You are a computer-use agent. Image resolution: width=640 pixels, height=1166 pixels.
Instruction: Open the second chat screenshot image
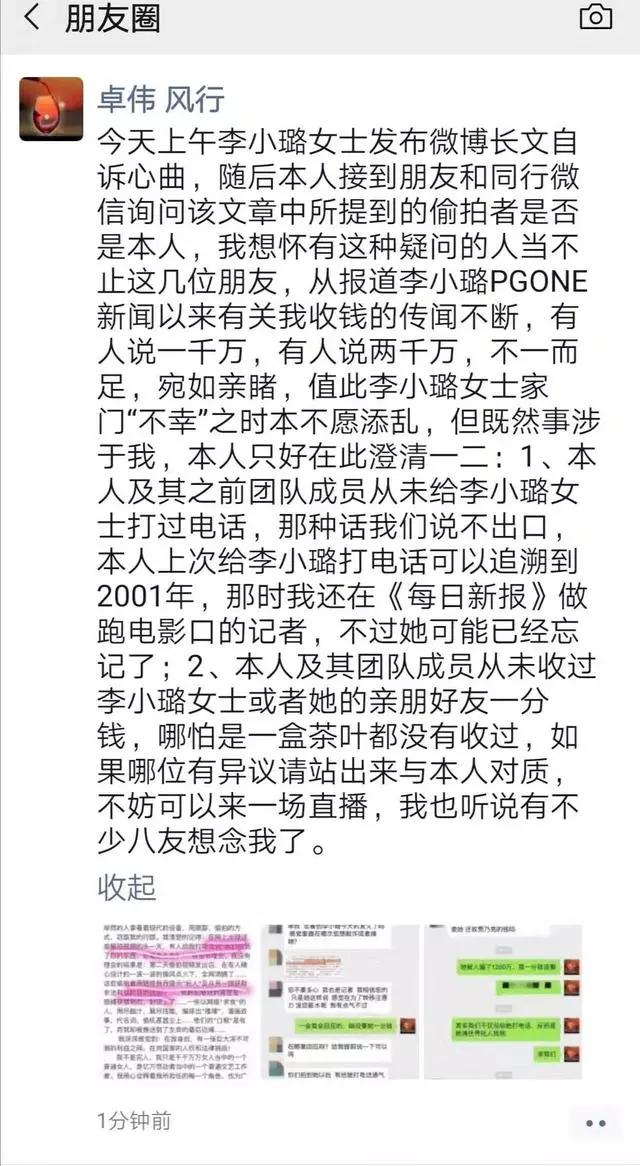pyautogui.click(x=338, y=1000)
